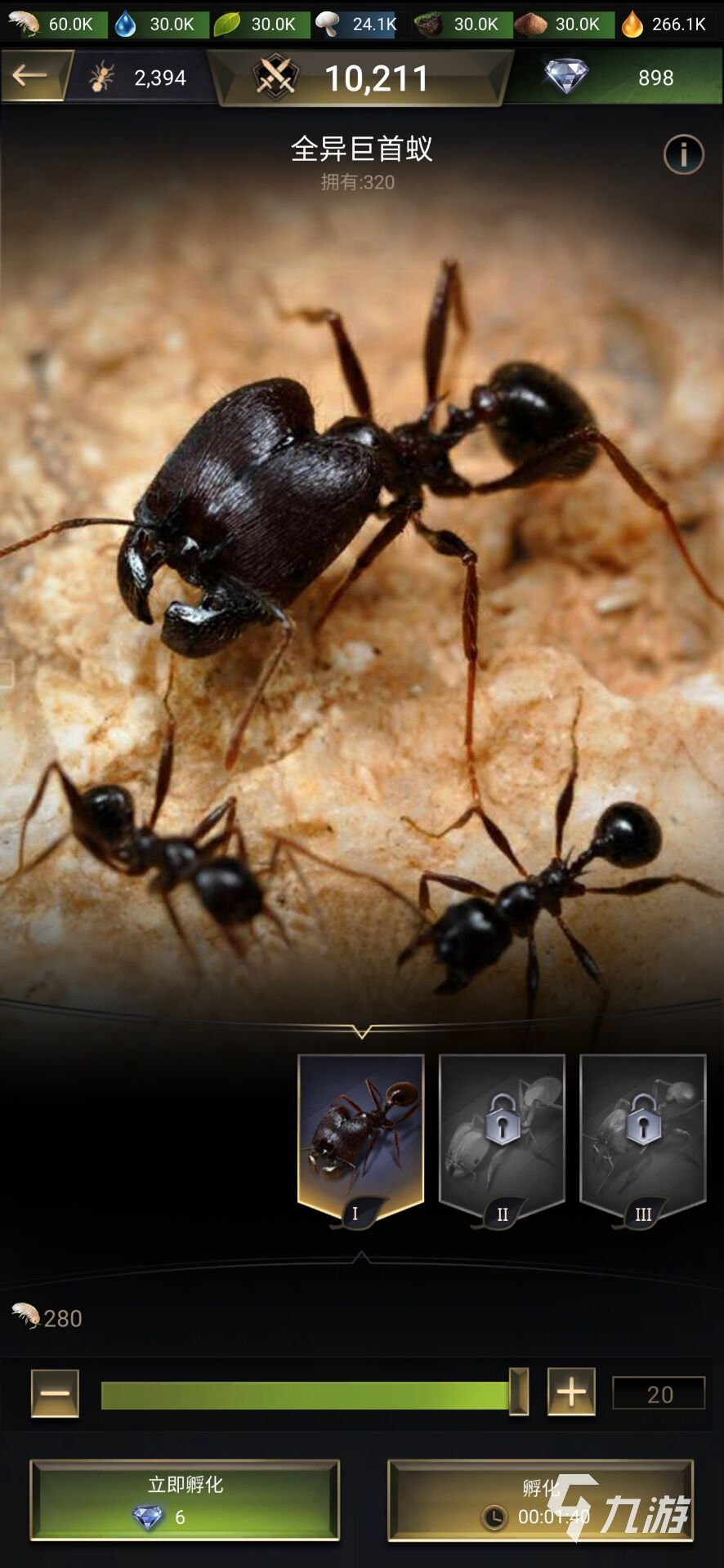
Task: Hatch instantly with 立即孵化 for 6 diamonds
Action: pos(185,1500)
